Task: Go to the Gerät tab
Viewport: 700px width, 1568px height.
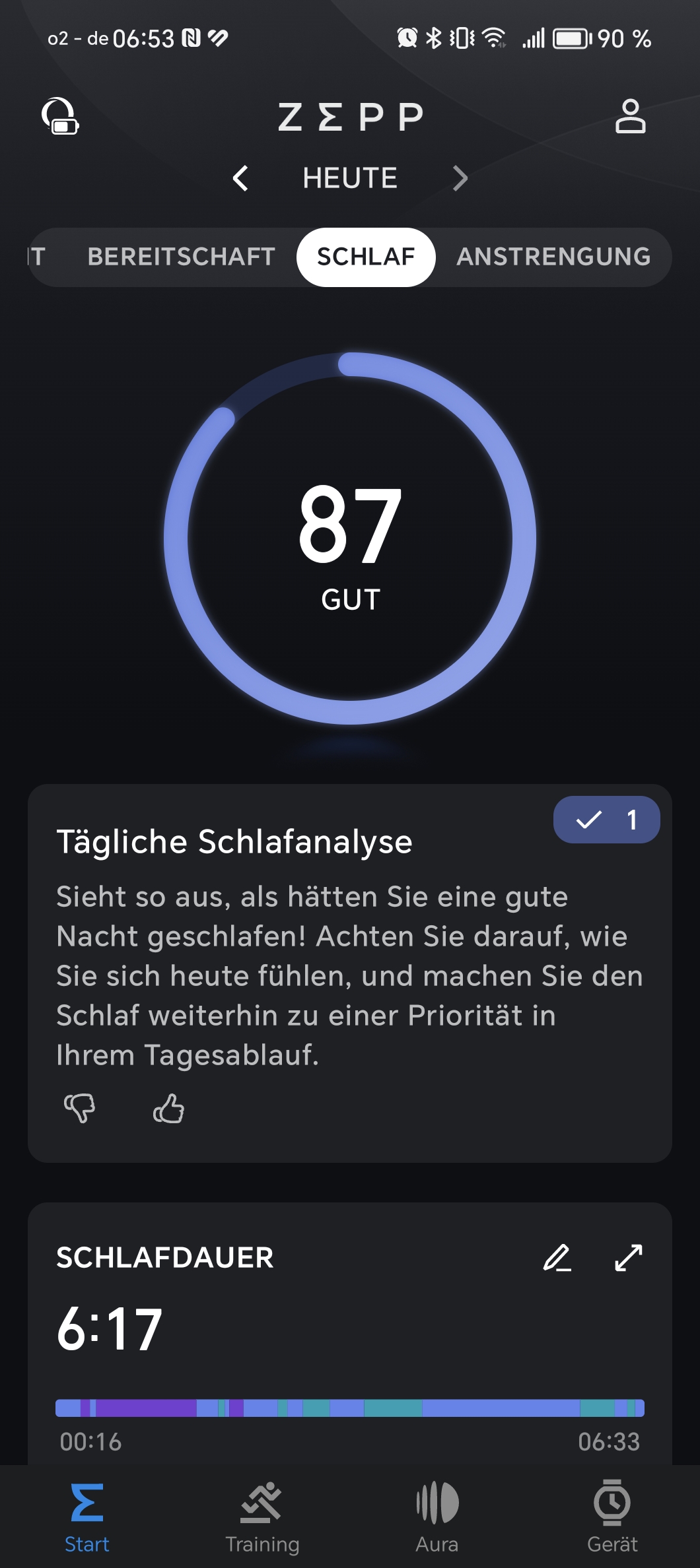Action: (612, 1515)
